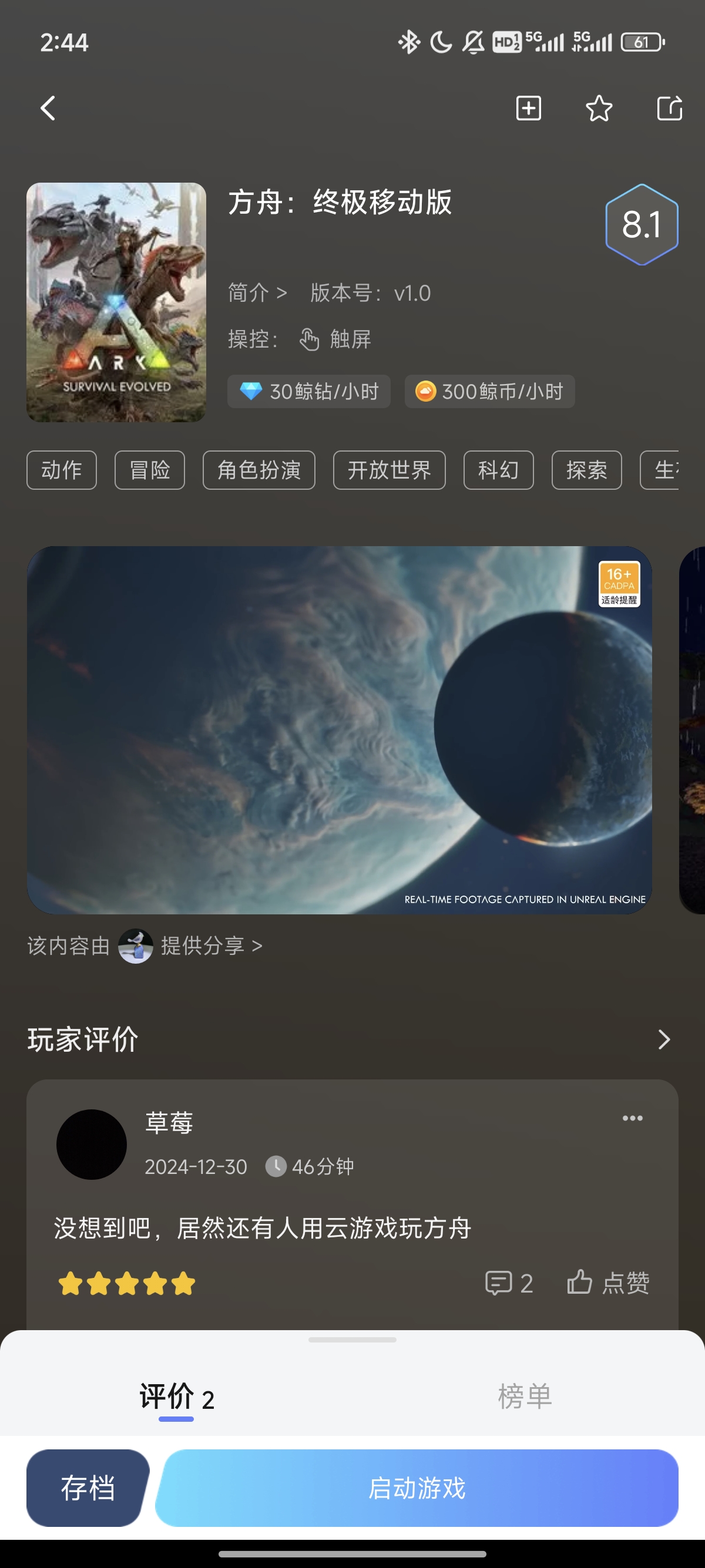
Task: Favorite this game with the star icon
Action: (599, 108)
